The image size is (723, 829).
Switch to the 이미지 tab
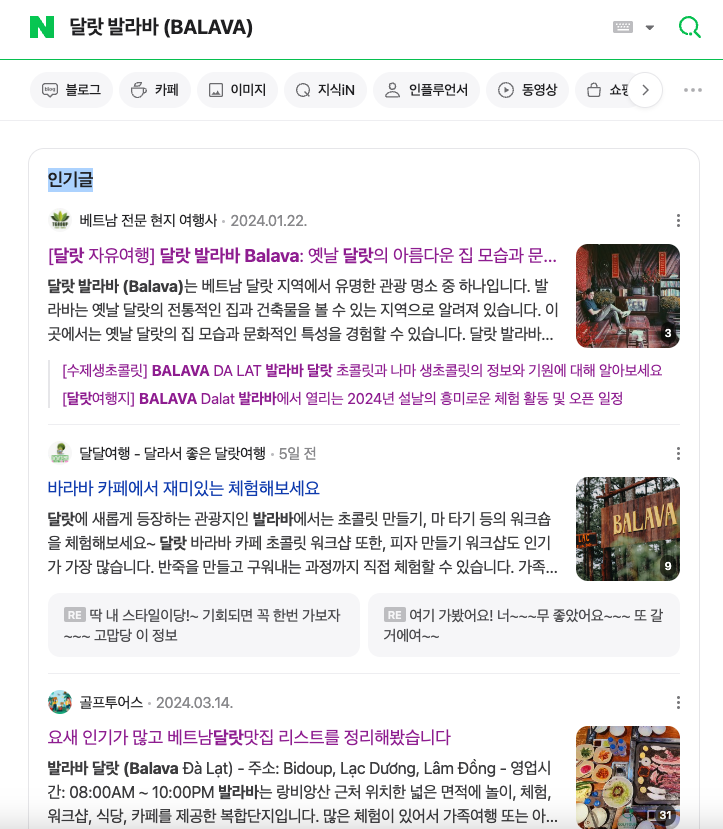(237, 90)
